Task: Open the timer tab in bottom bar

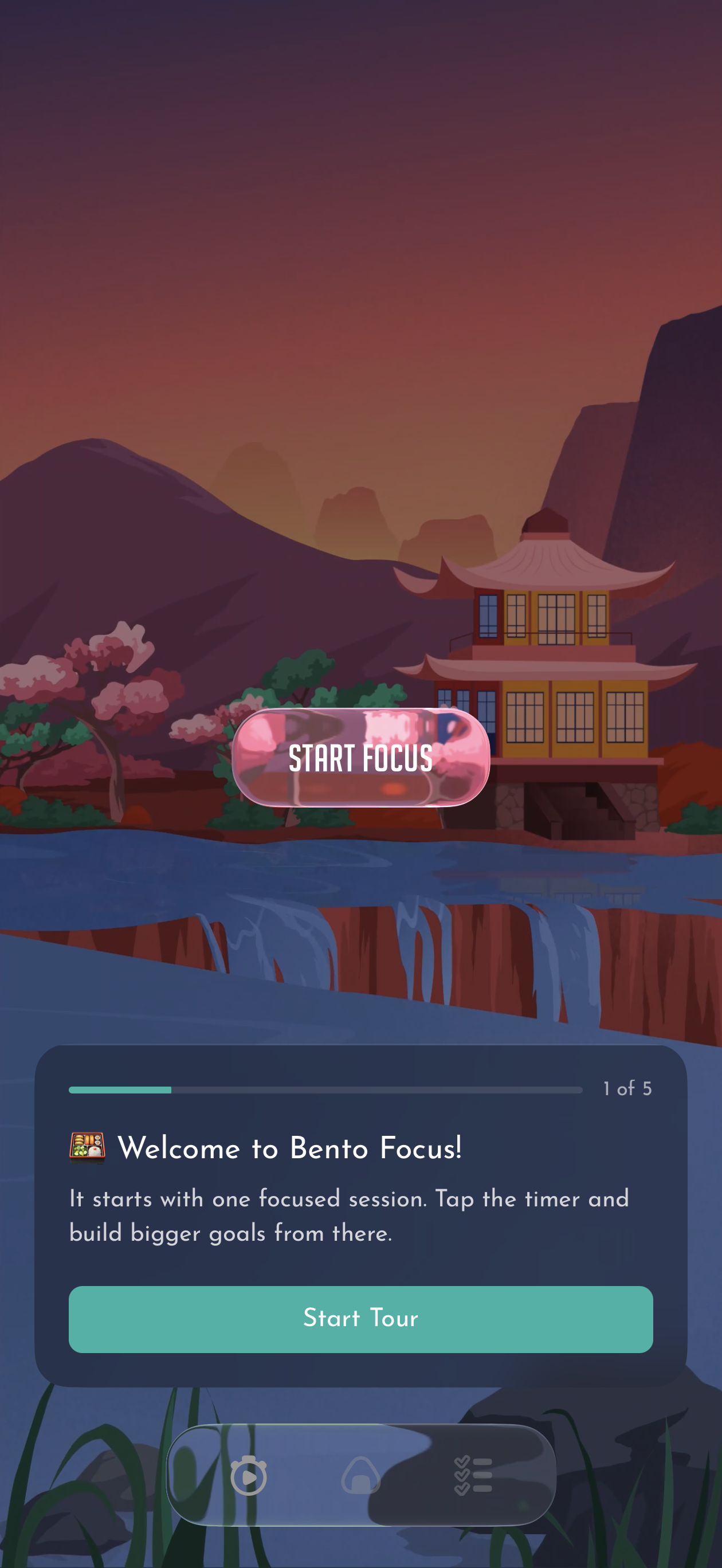Action: 248,1475
